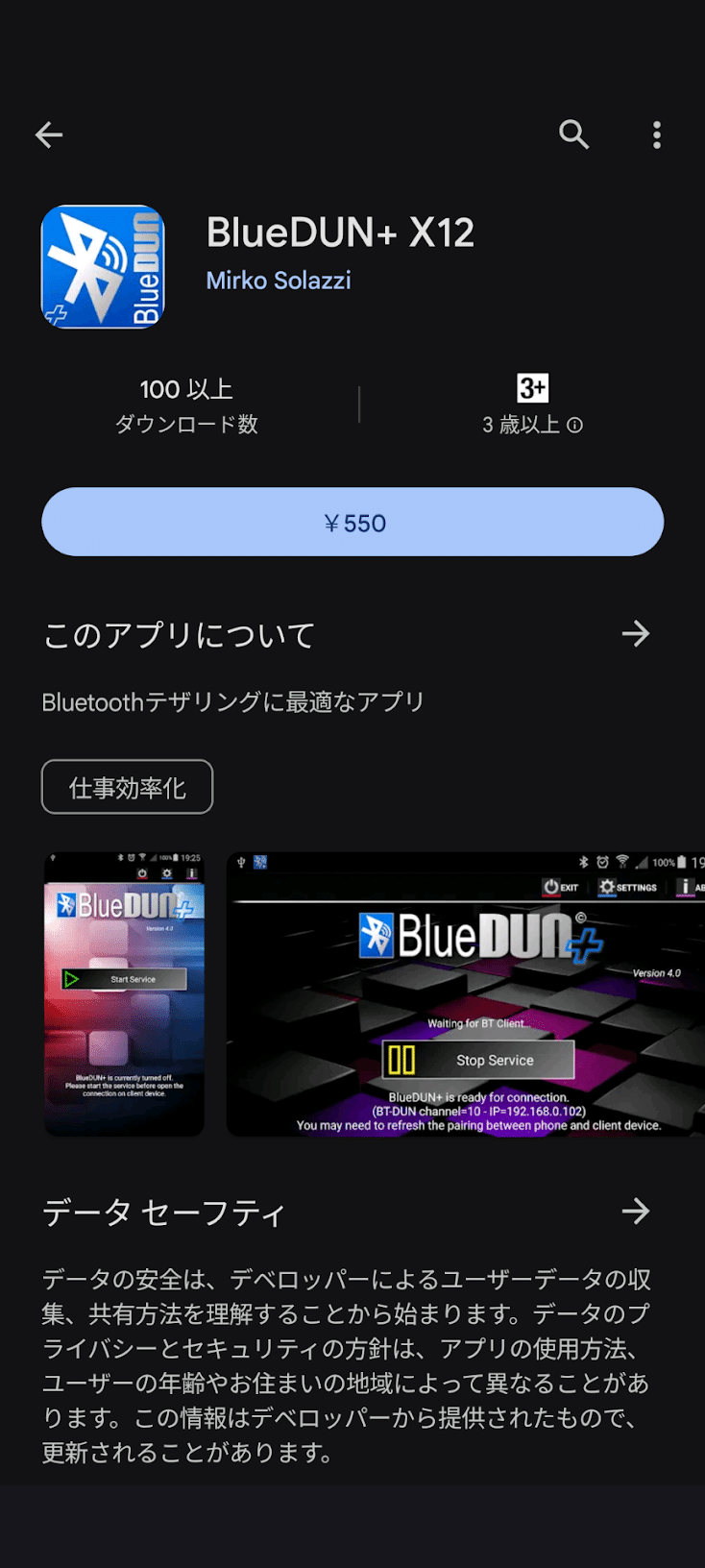Expand the このアプリについて section arrow

click(x=635, y=634)
